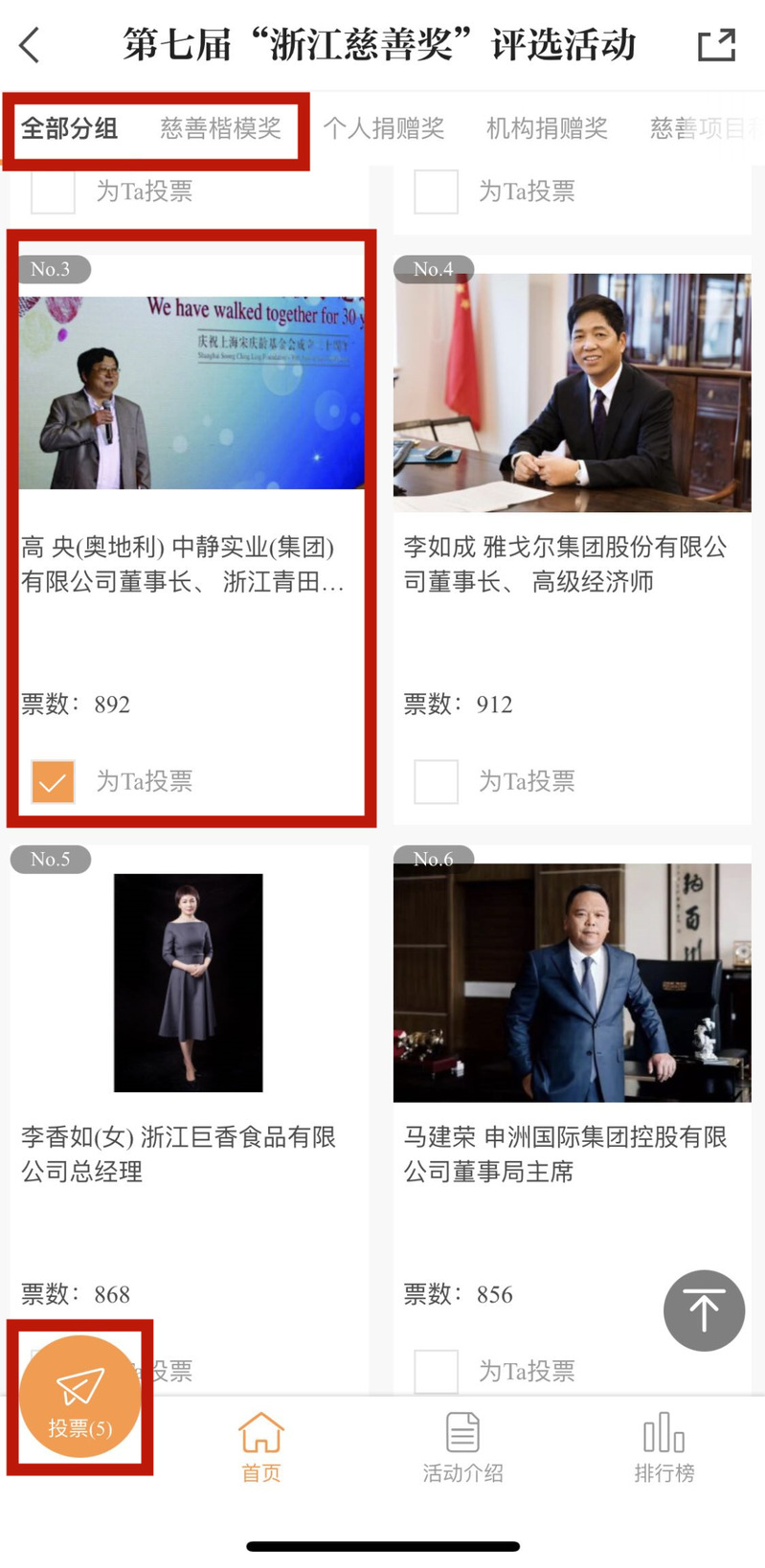Viewport: 765px width, 1568px height.
Task: Open the 机构捐赠奖 tab
Action: (547, 128)
